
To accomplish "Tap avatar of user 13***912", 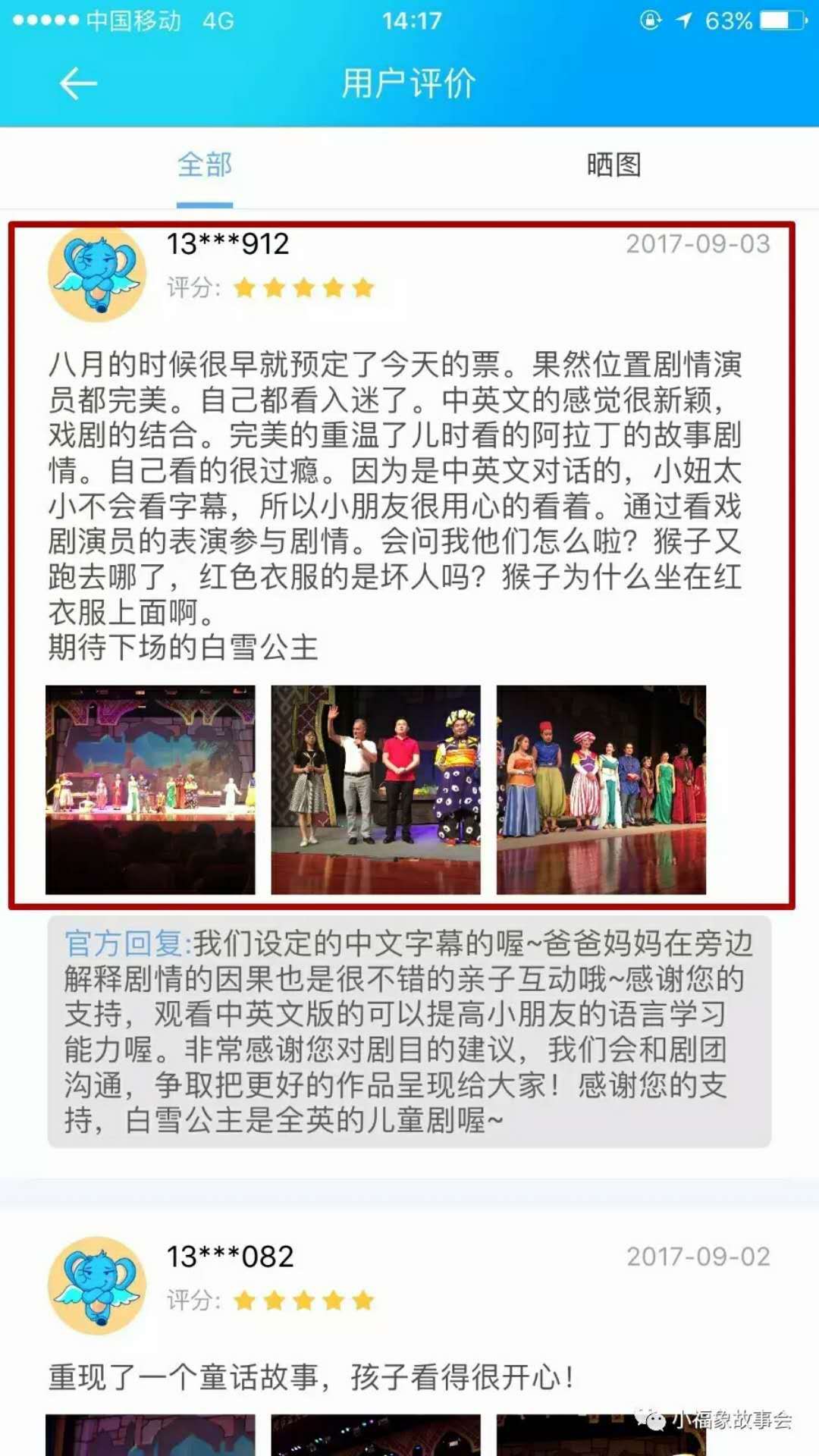I will click(97, 274).
